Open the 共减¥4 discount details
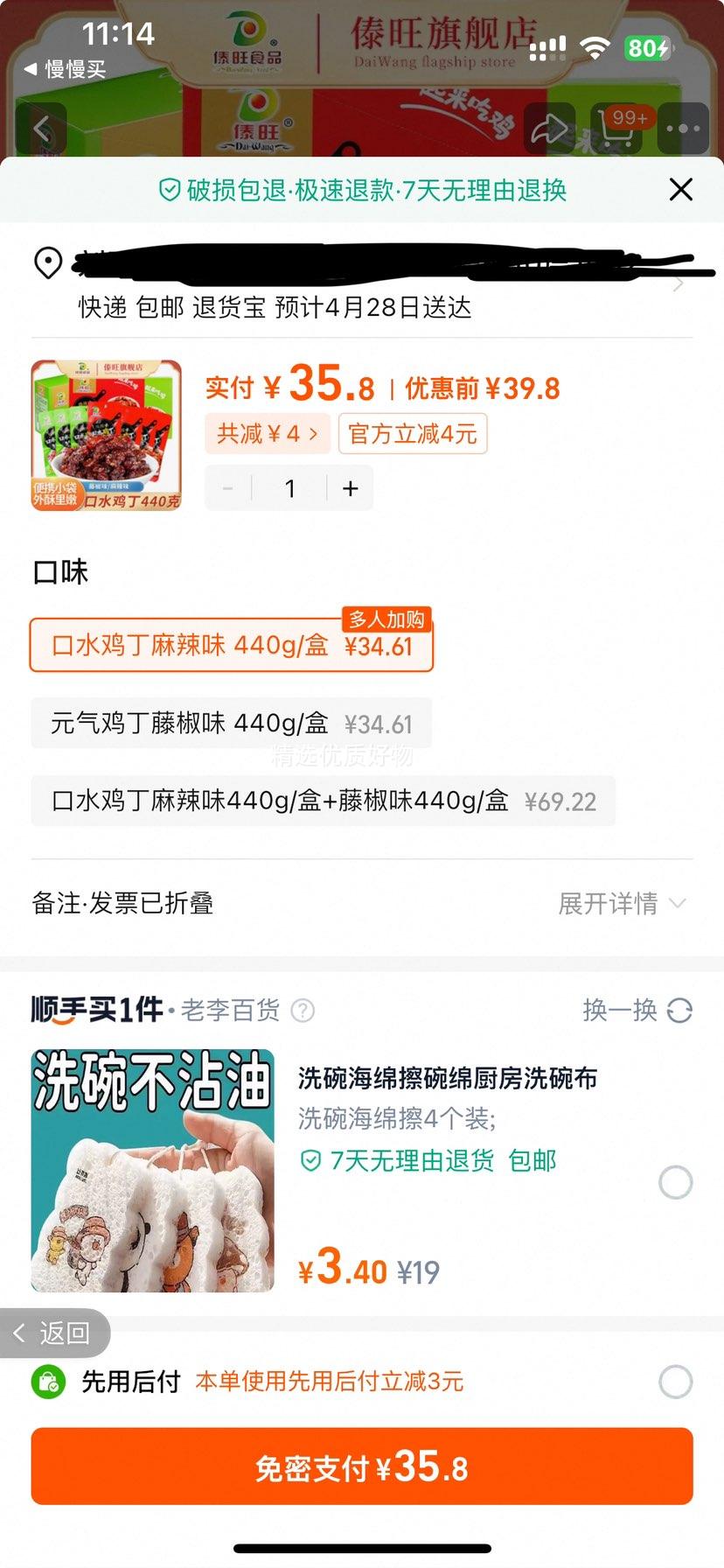Image resolution: width=724 pixels, height=1568 pixels. tap(268, 433)
